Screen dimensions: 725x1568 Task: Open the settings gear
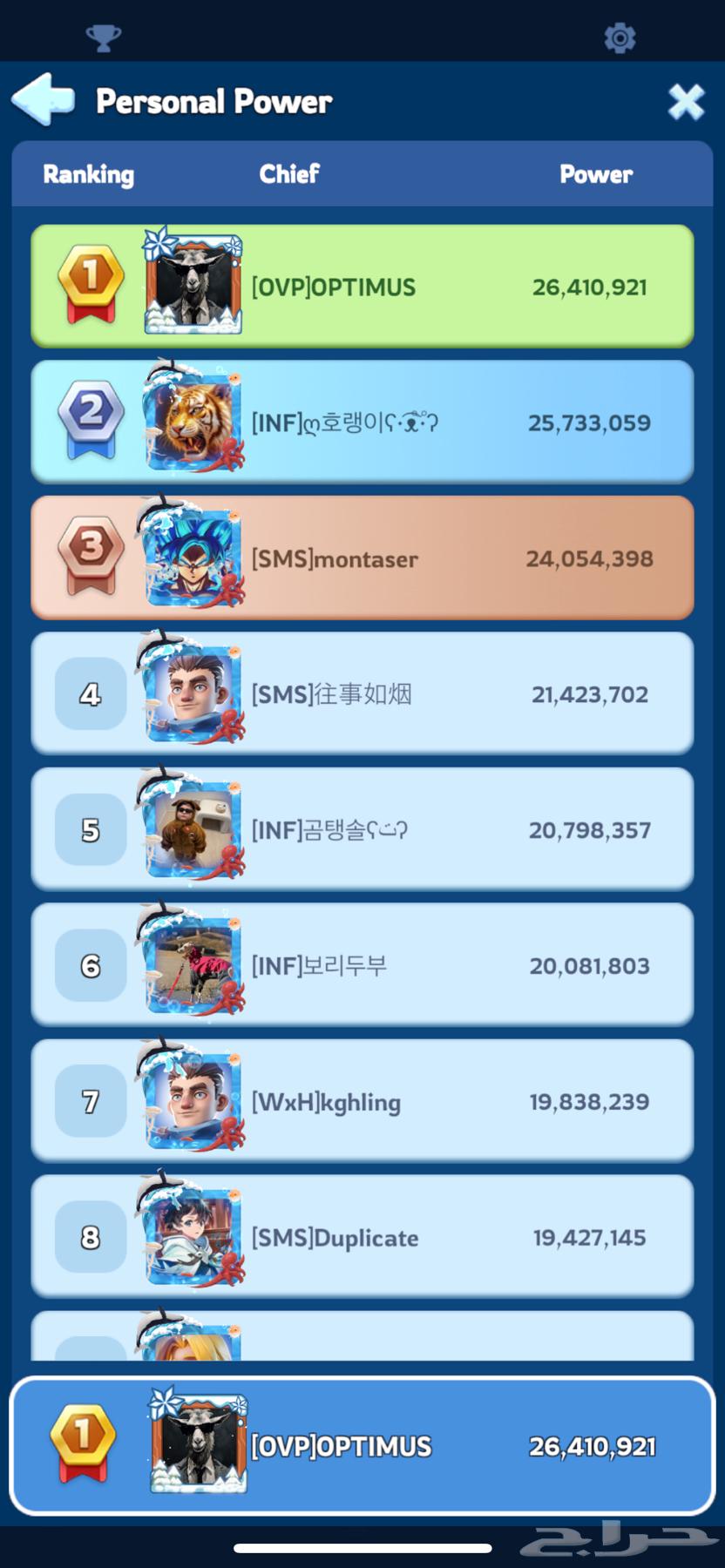point(620,37)
